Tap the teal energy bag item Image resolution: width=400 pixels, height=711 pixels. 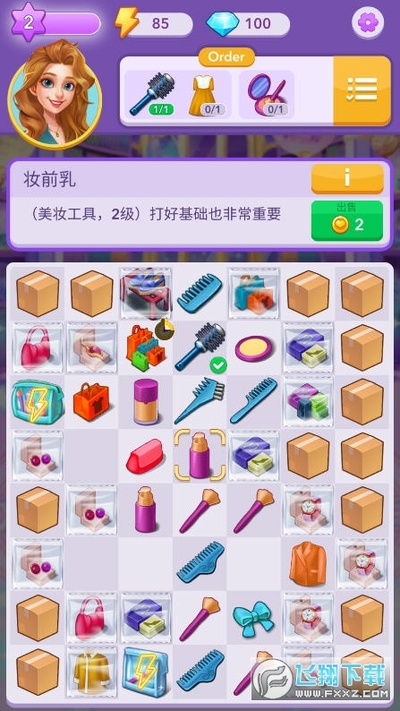pos(38,401)
